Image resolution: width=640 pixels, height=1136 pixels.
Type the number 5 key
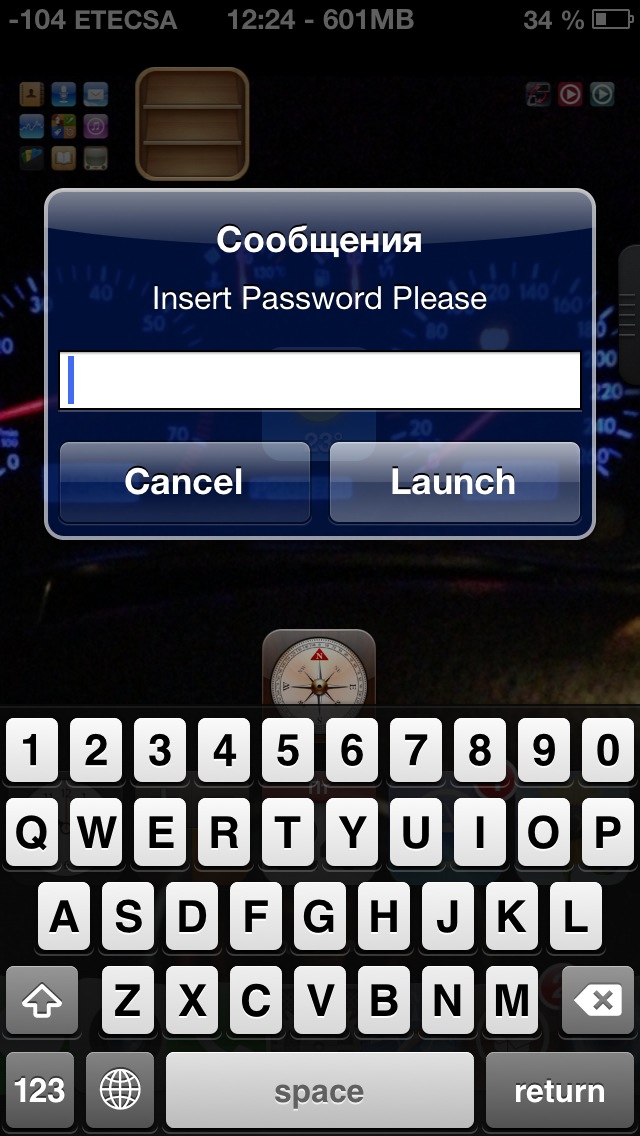point(288,750)
